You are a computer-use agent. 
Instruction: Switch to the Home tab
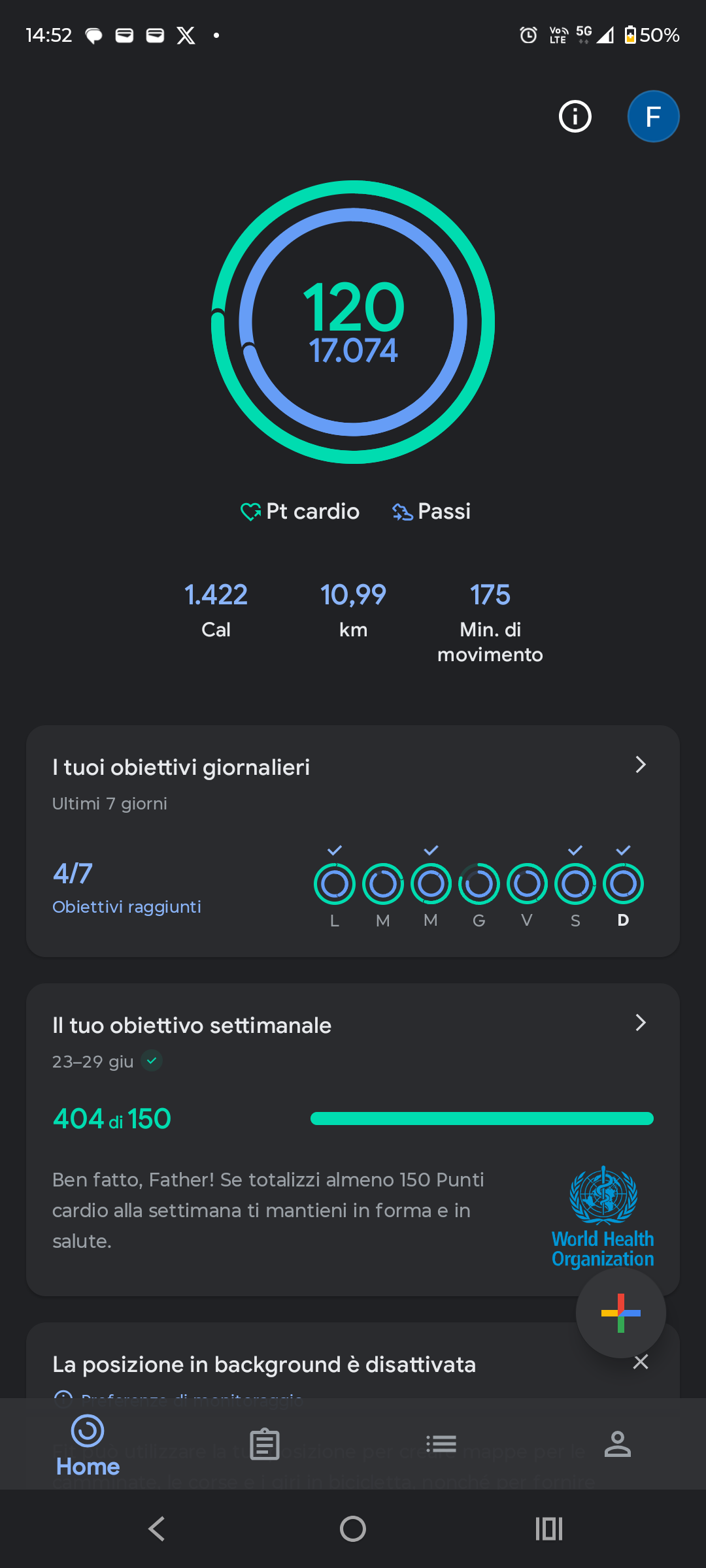click(x=88, y=1445)
